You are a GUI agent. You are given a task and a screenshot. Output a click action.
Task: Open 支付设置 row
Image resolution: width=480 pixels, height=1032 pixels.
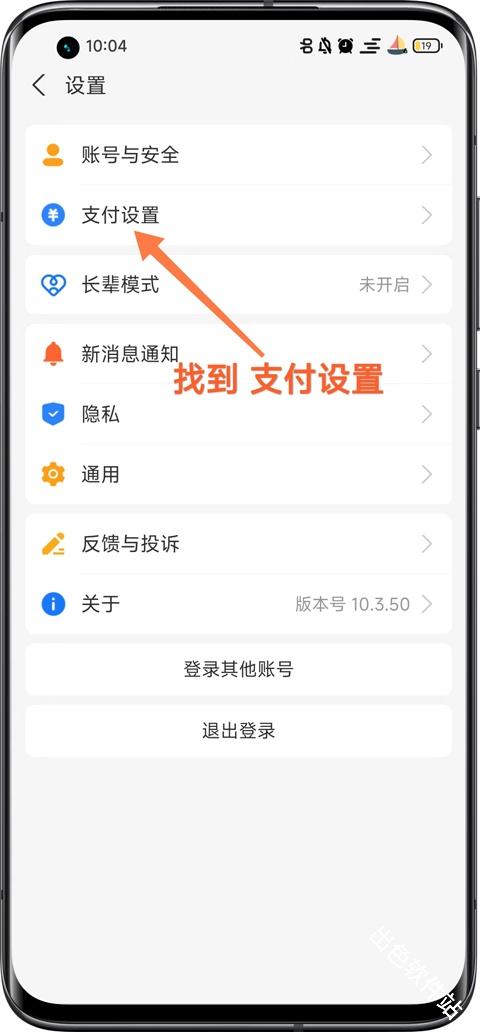tap(238, 215)
